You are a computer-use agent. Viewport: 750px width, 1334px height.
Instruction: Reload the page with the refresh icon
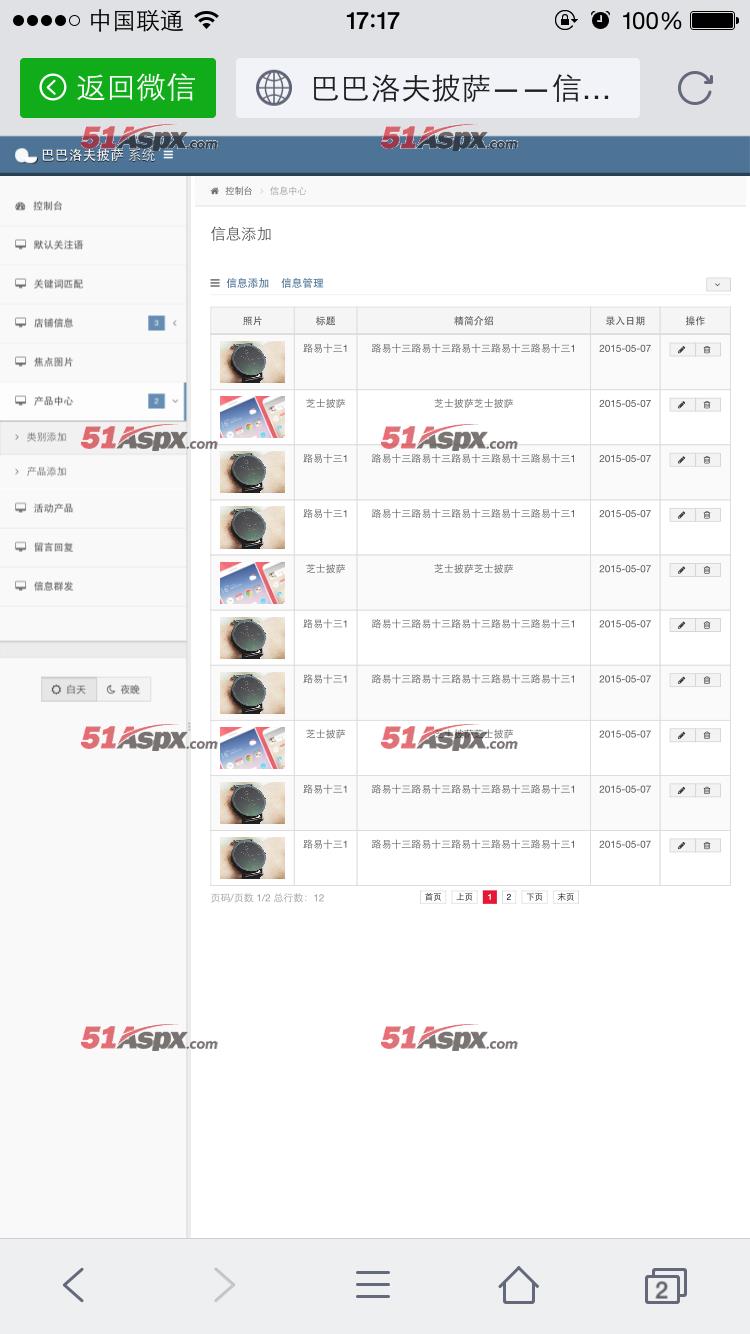click(694, 88)
